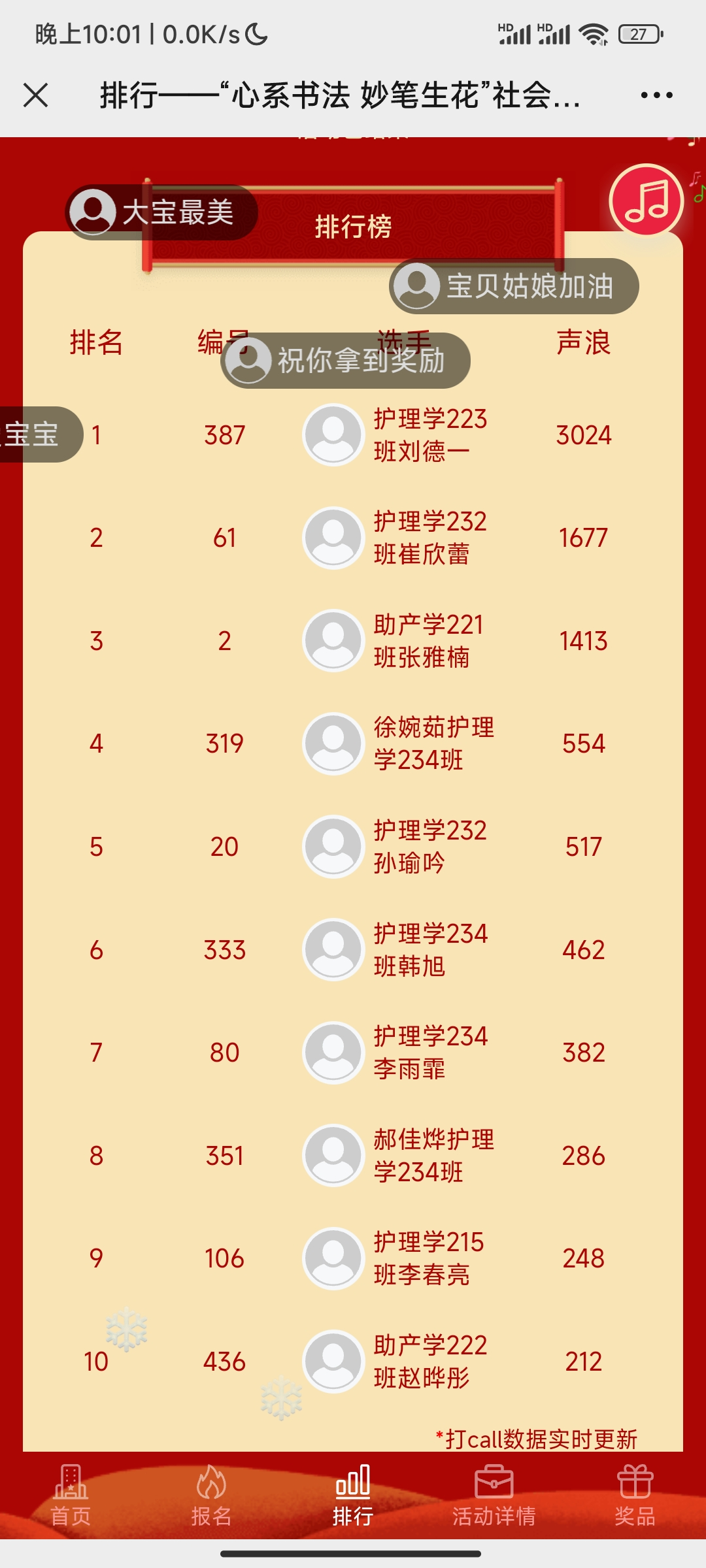Open contestant 护理学223班刘德一's entry
Viewport: 706px width, 1568px height.
(429, 435)
